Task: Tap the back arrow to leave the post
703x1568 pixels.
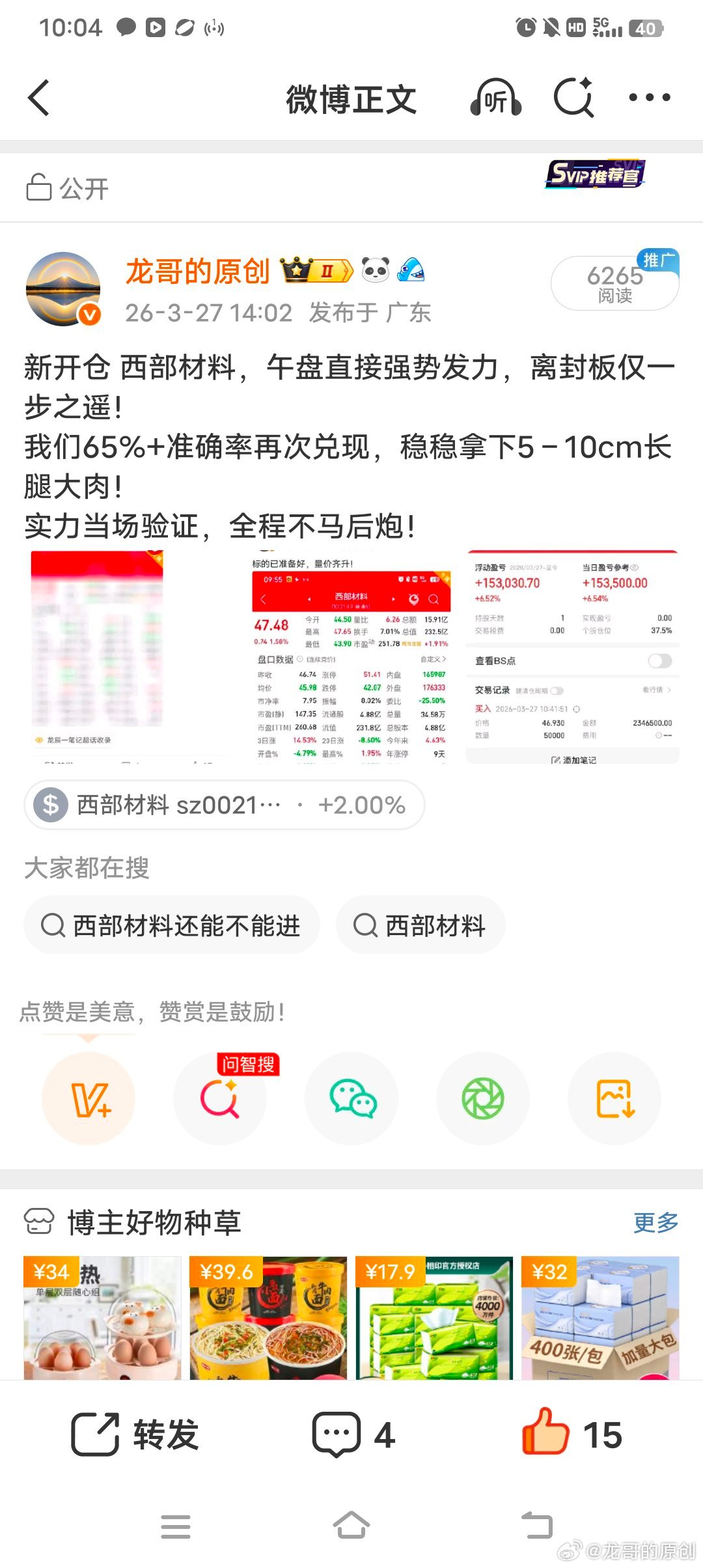Action: (x=39, y=99)
